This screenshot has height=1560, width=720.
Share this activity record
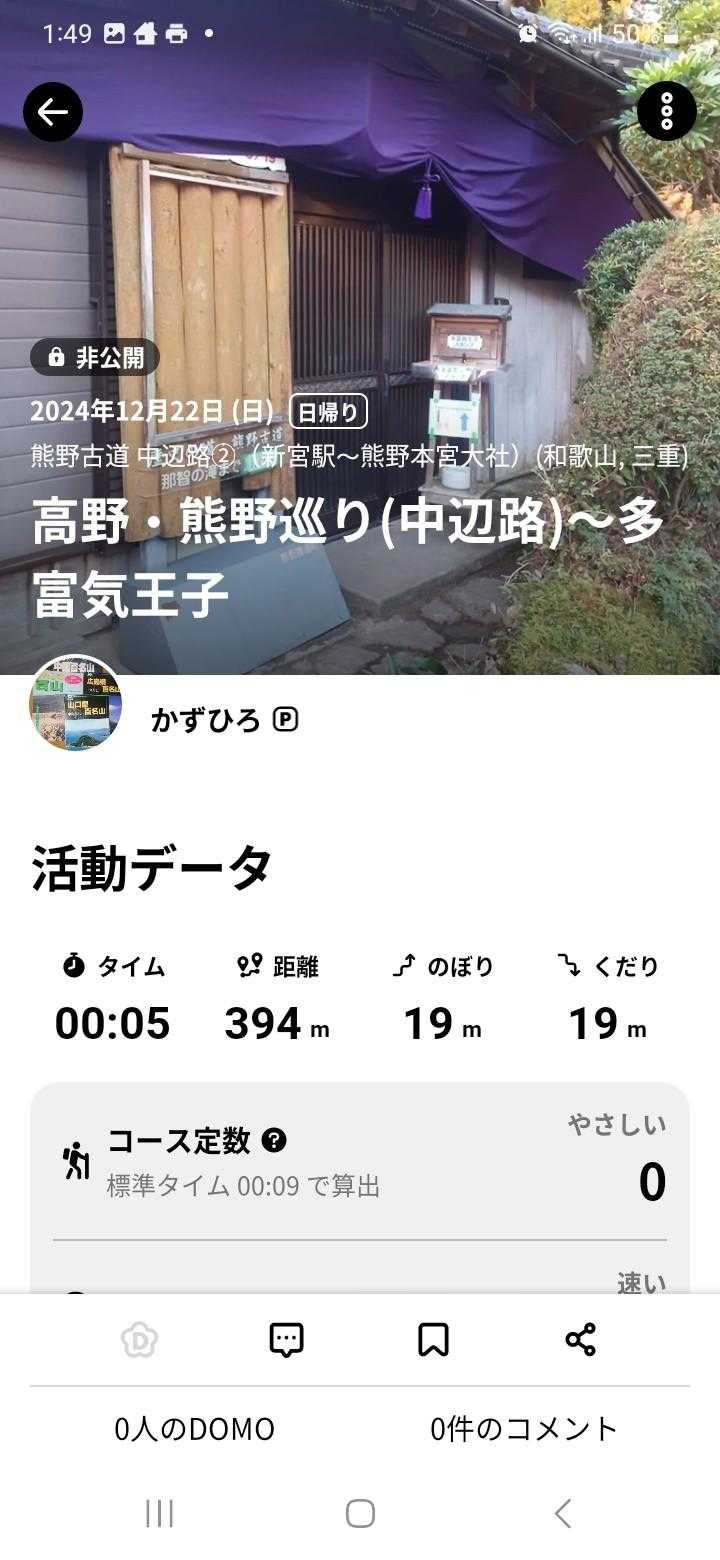click(x=580, y=1339)
